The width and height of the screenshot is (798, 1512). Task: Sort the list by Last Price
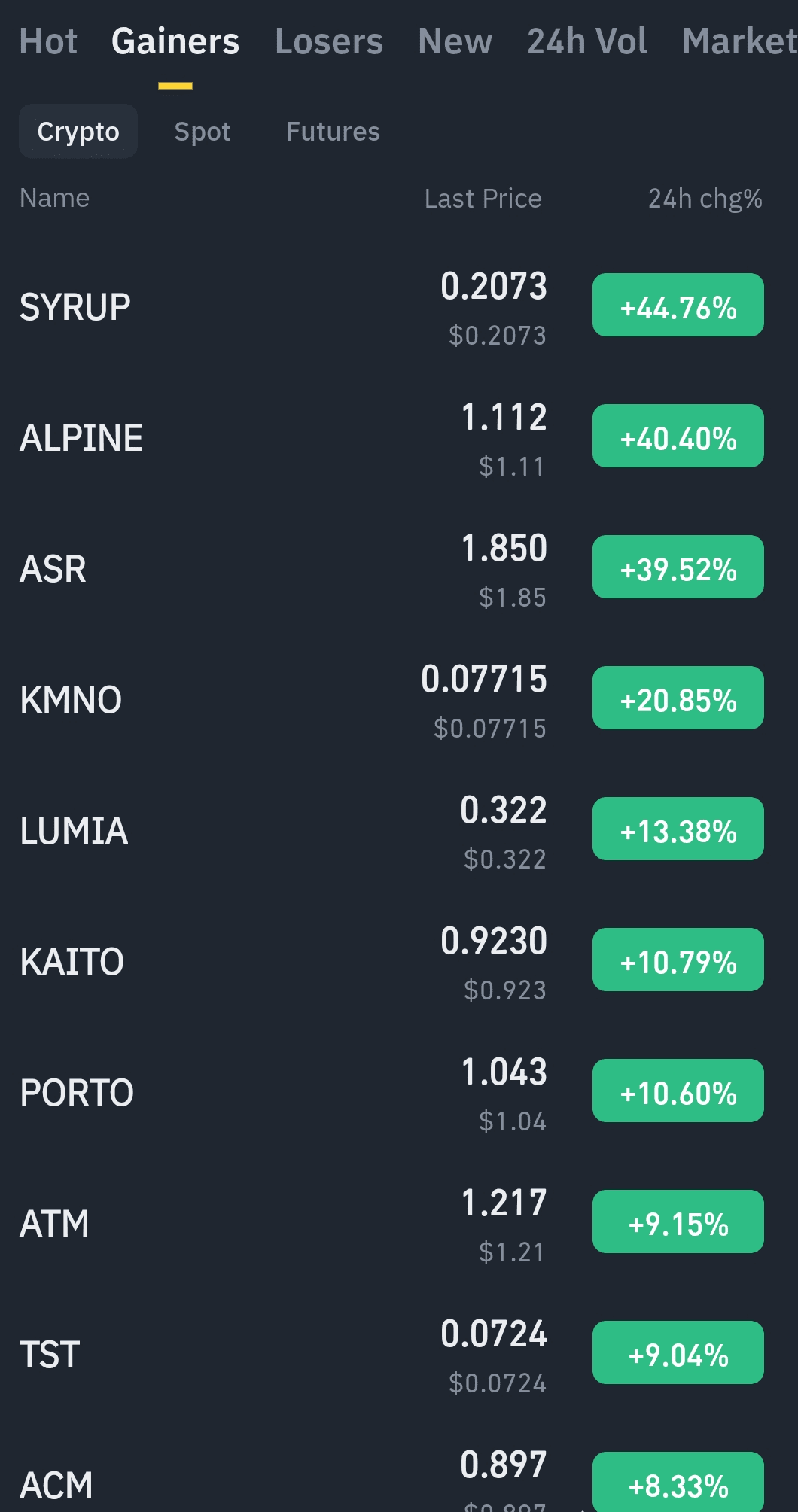[483, 199]
